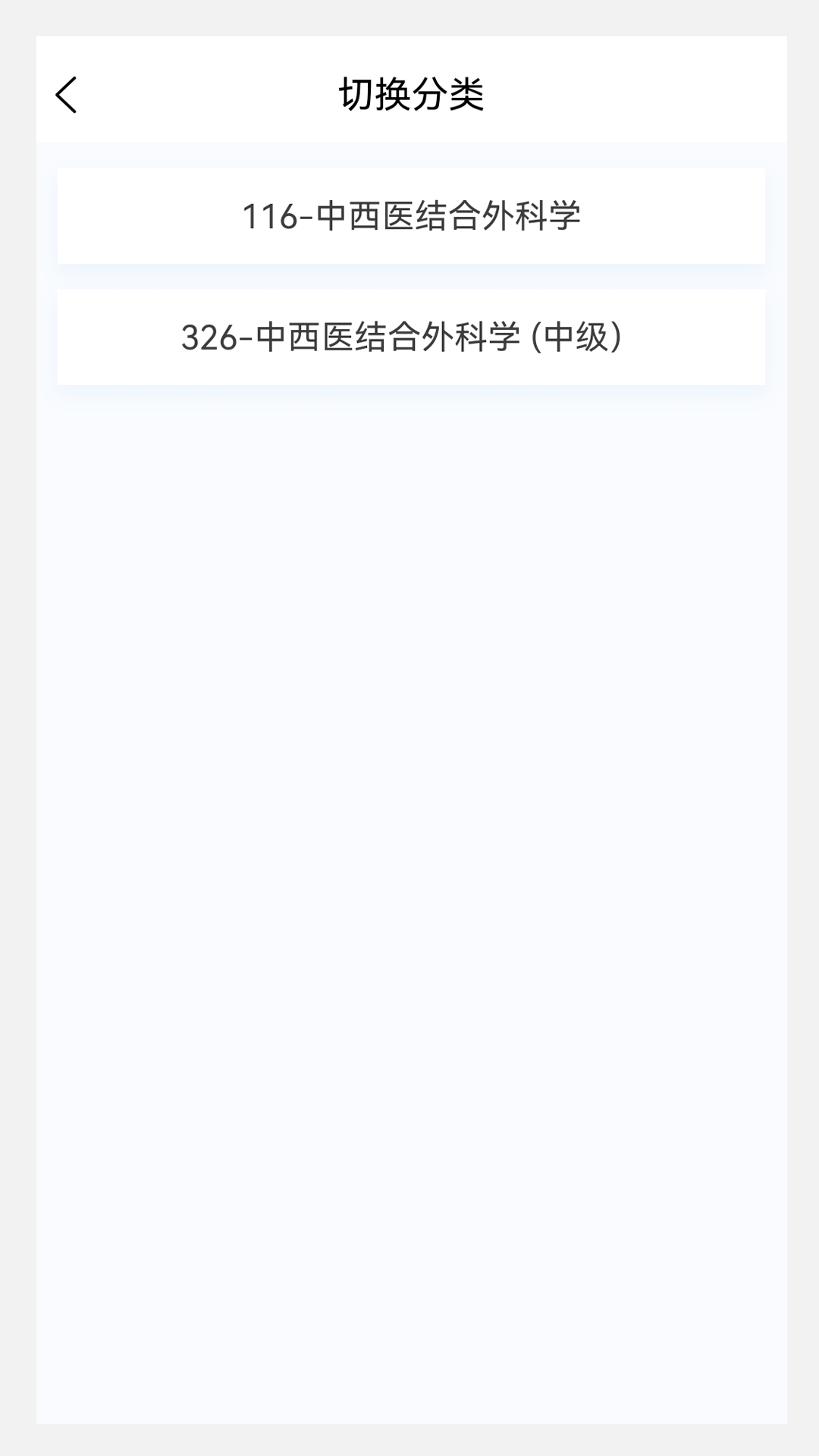Click the left-pointing chevron in the header
This screenshot has width=819, height=1456.
pos(67,95)
